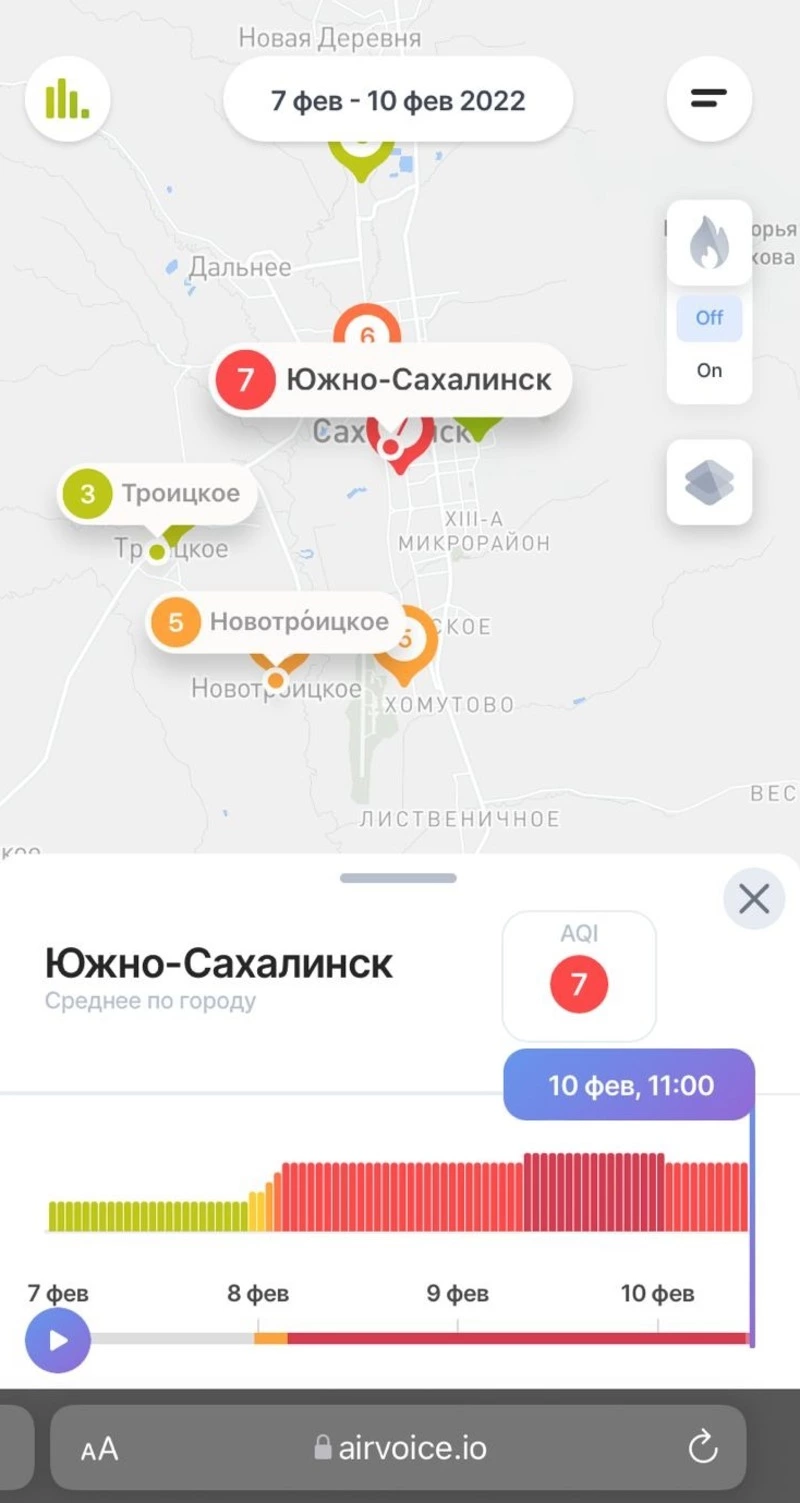
Task: Close the Южно-Сахалинск details panel
Action: coord(753,899)
